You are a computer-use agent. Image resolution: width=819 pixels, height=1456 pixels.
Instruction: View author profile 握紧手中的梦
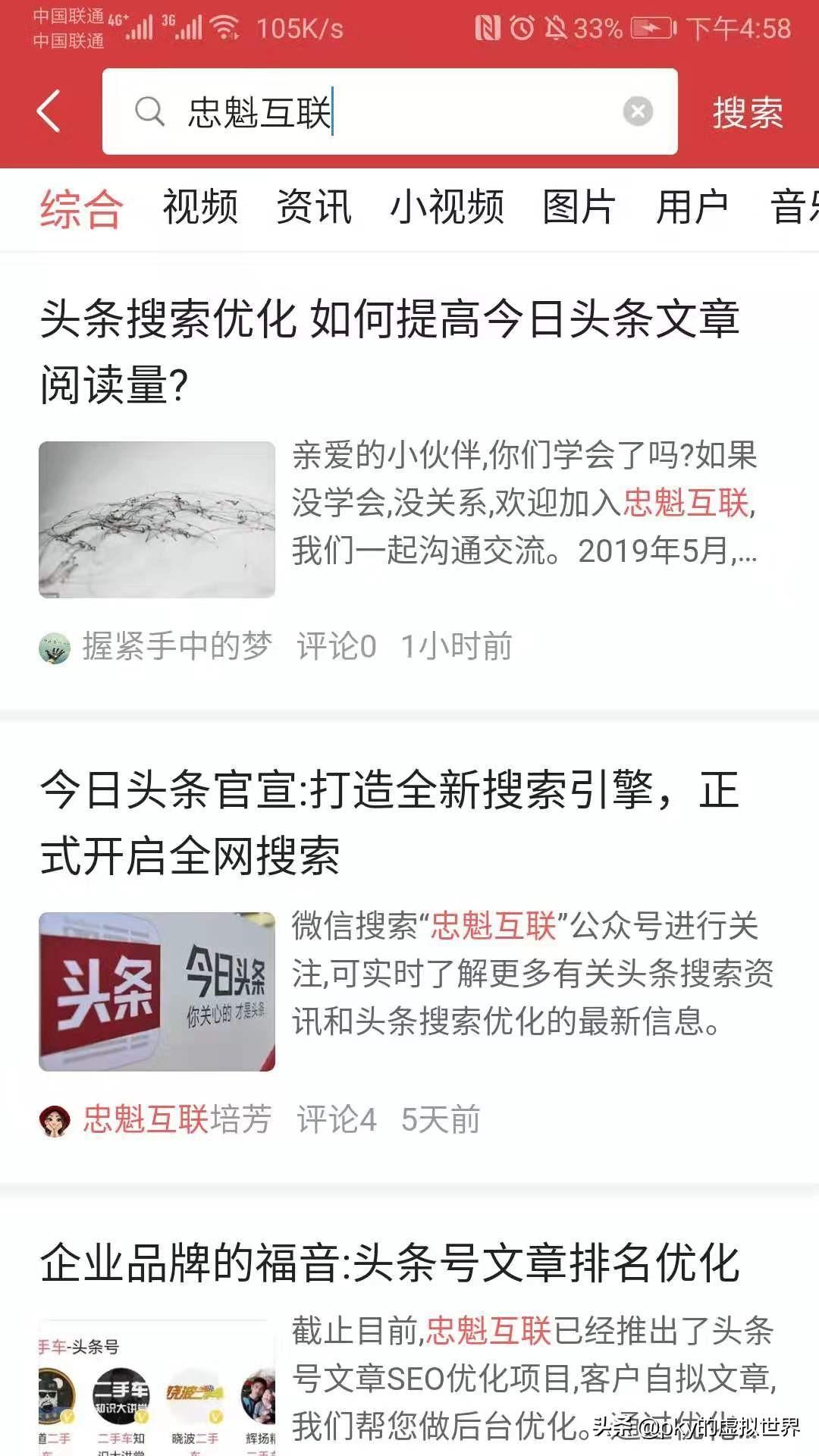[176, 647]
